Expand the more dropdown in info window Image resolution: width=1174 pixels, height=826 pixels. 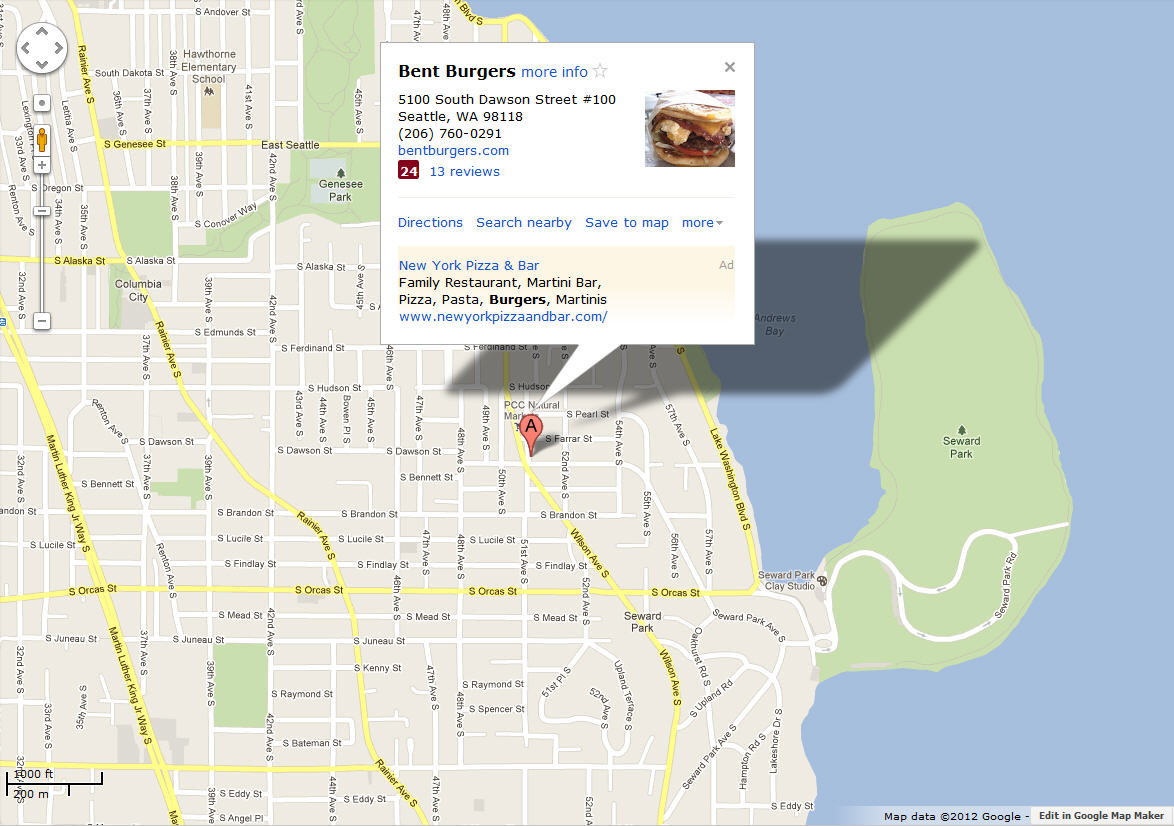702,222
